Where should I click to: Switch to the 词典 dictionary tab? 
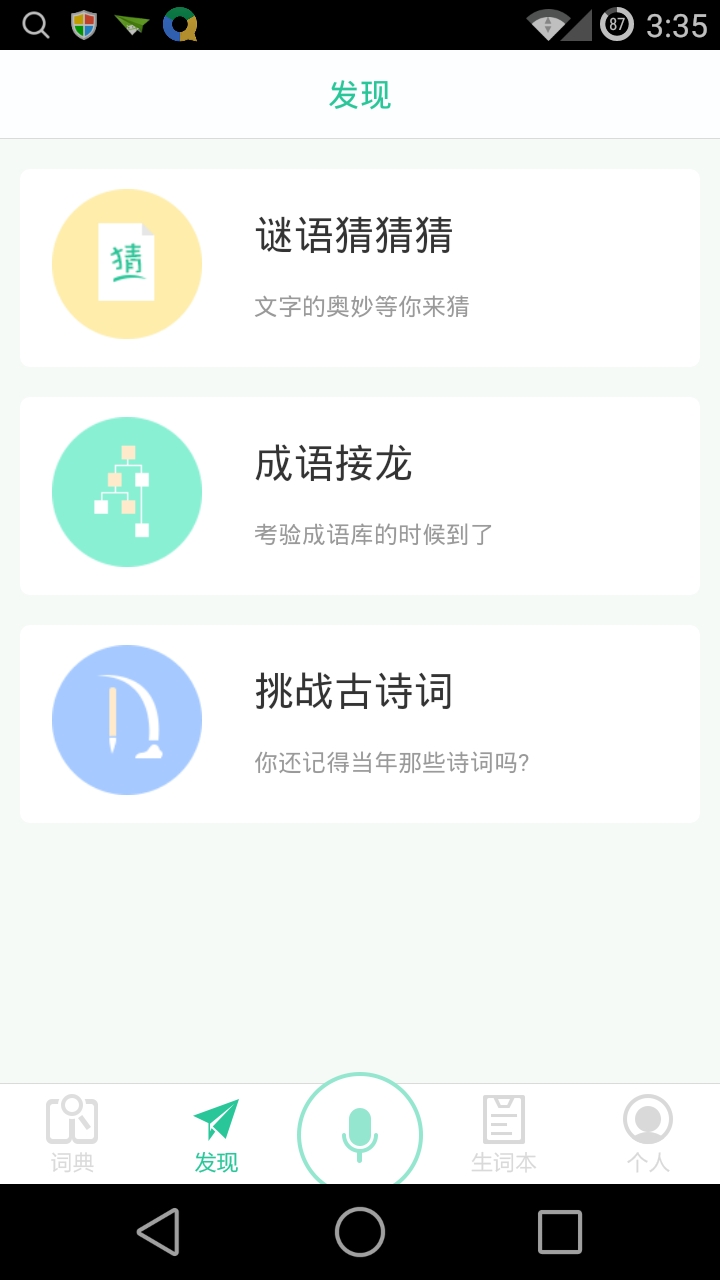coord(71,1133)
